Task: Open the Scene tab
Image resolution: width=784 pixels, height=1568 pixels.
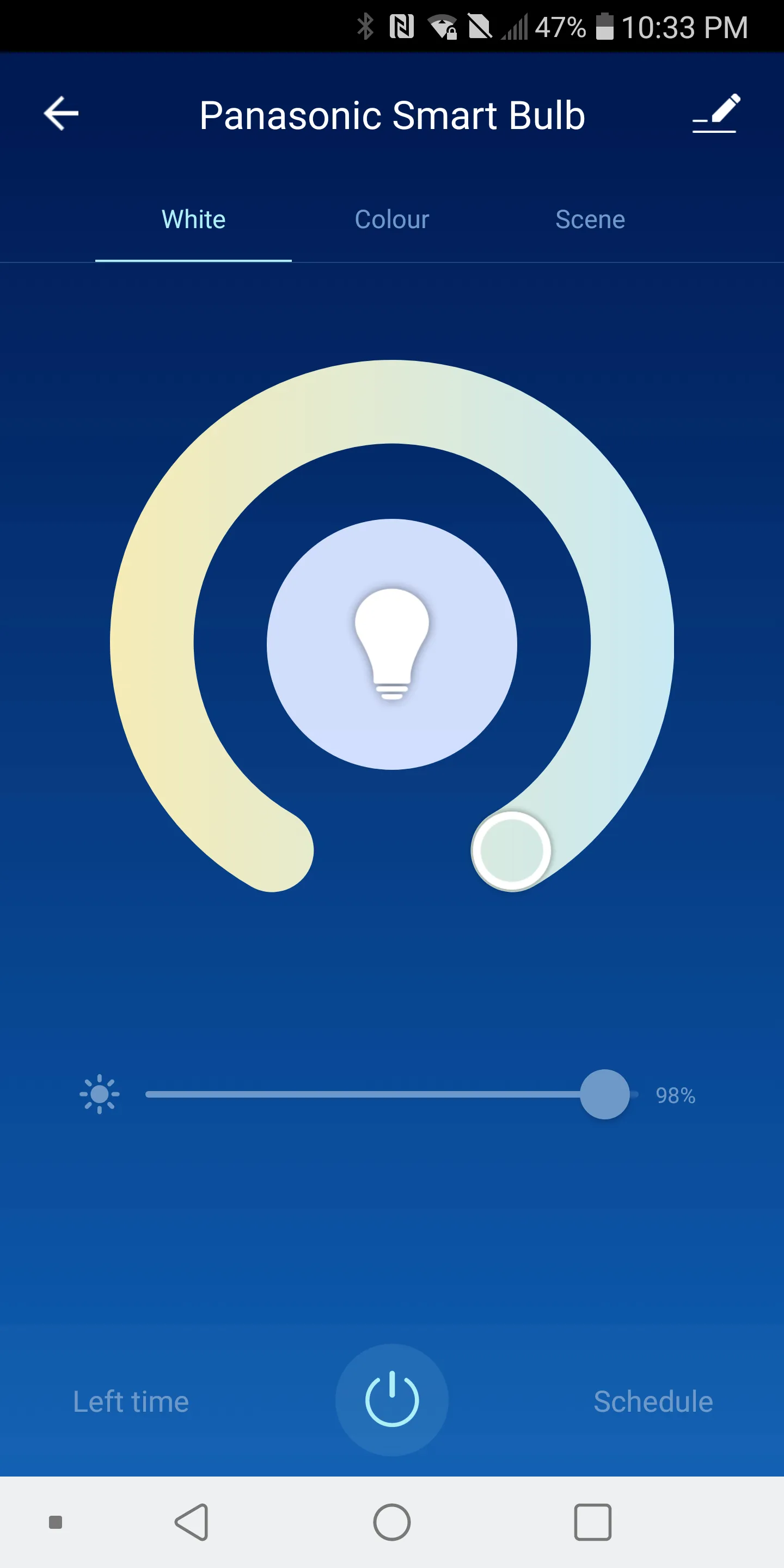Action: click(589, 219)
